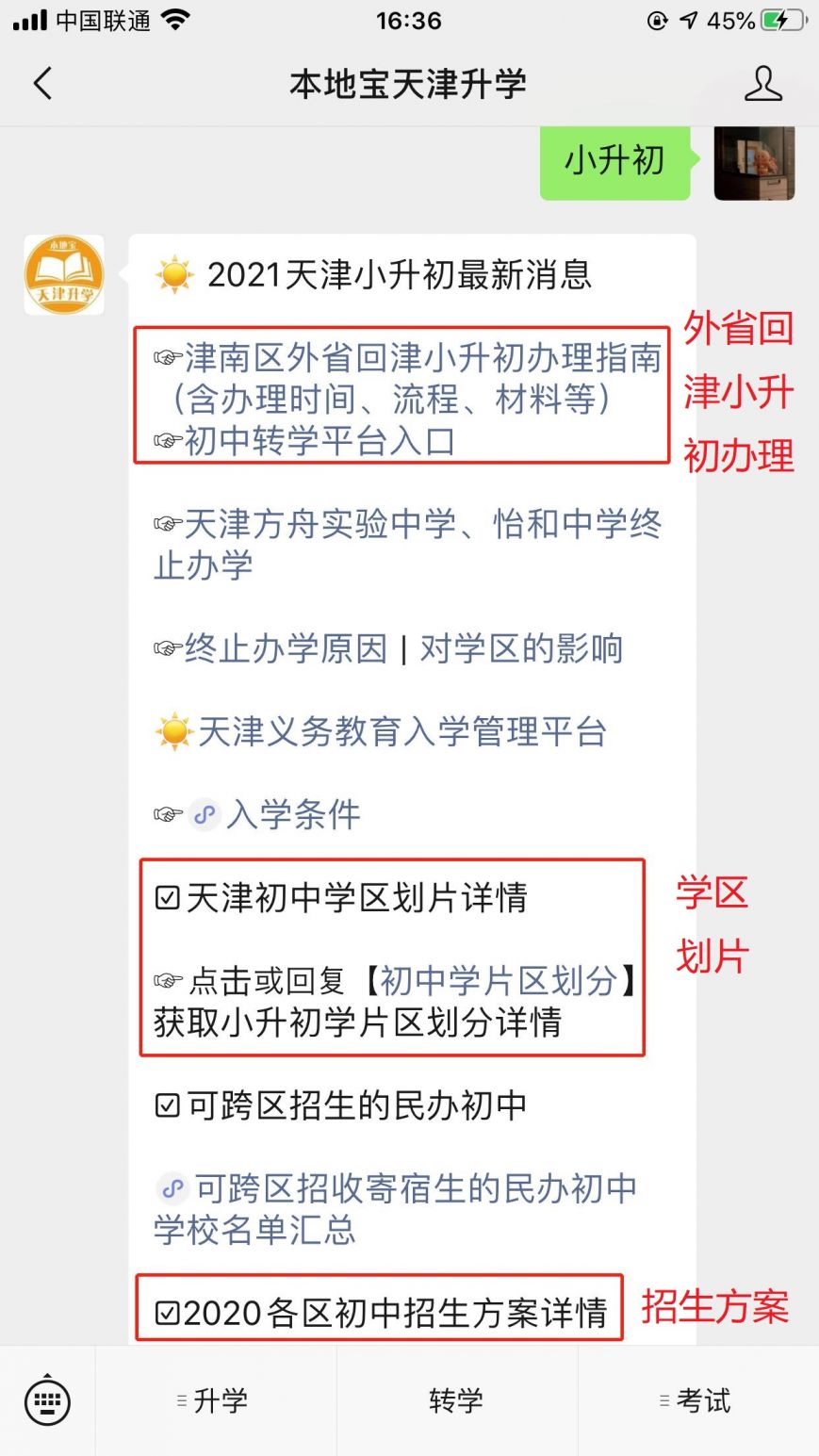Open the 终止办学原因 link
The width and height of the screenshot is (819, 1456).
tap(286, 648)
